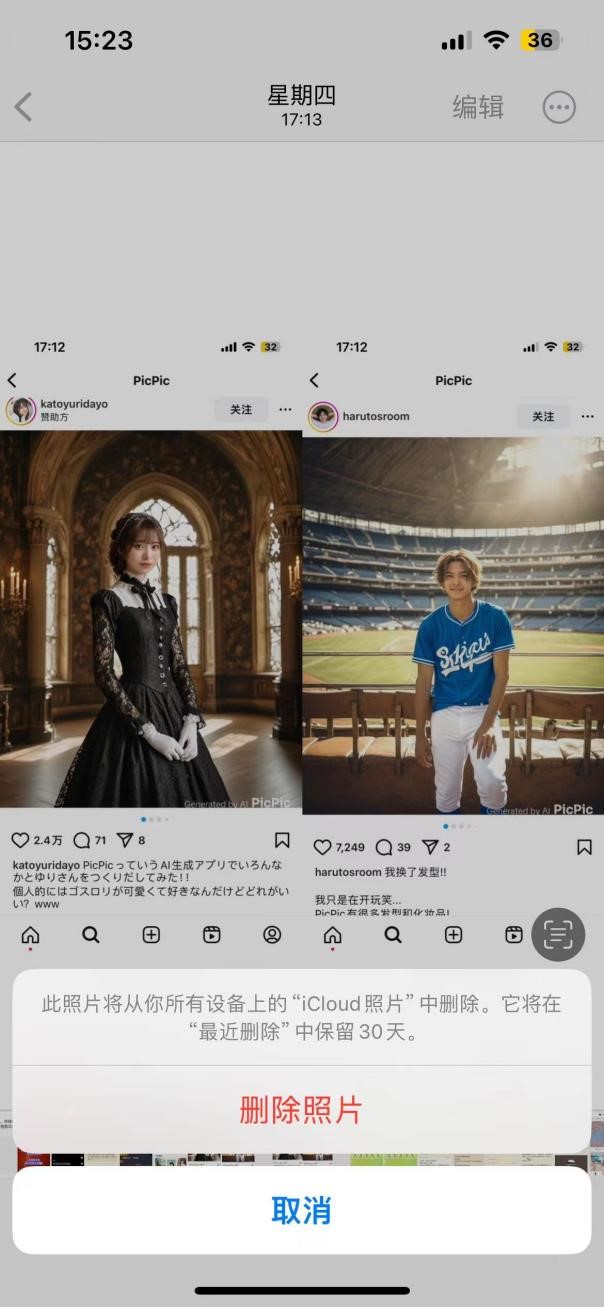Open 编辑 to edit the photo
This screenshot has width=604, height=1307.
click(478, 106)
